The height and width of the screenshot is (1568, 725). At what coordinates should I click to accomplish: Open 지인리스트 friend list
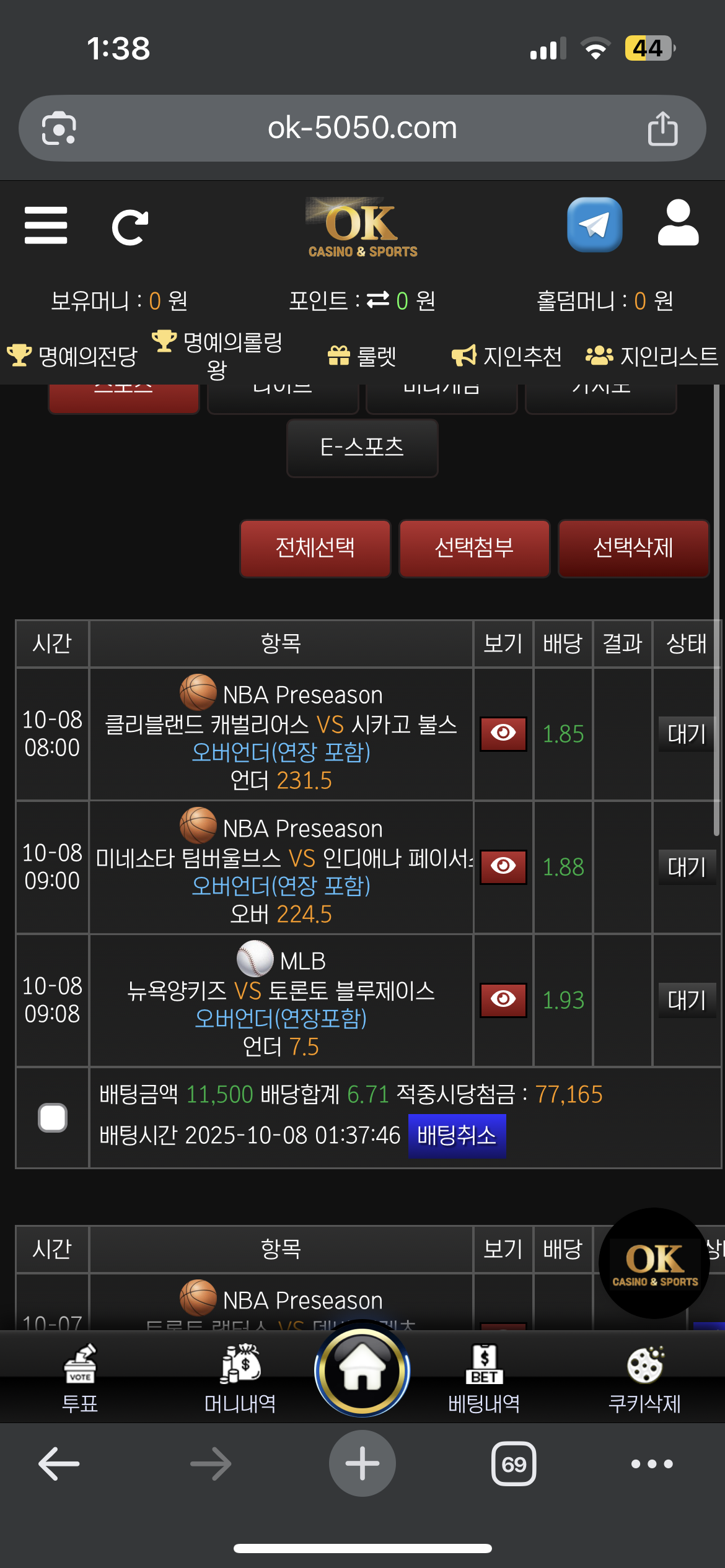click(652, 356)
